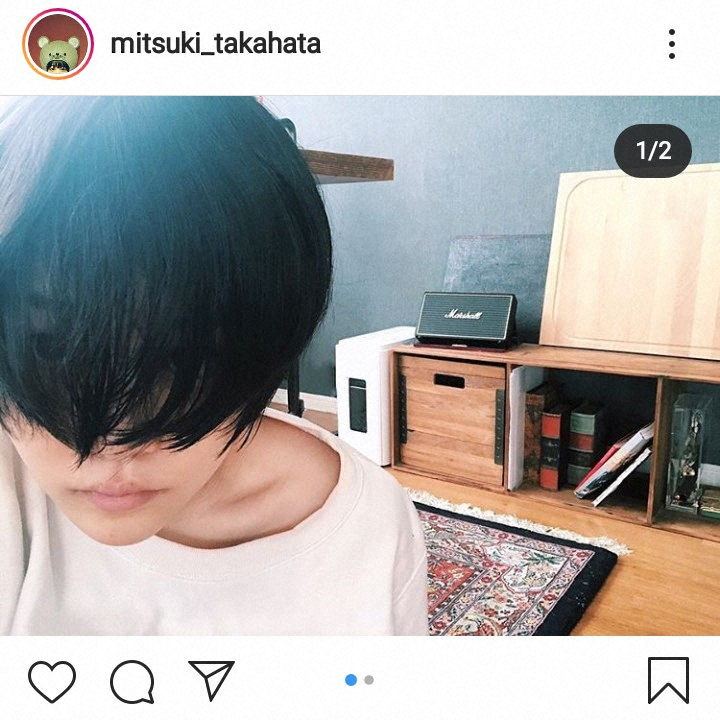This screenshot has width=720, height=720.
Task: Share this post via the paper plane
Action: (211, 680)
